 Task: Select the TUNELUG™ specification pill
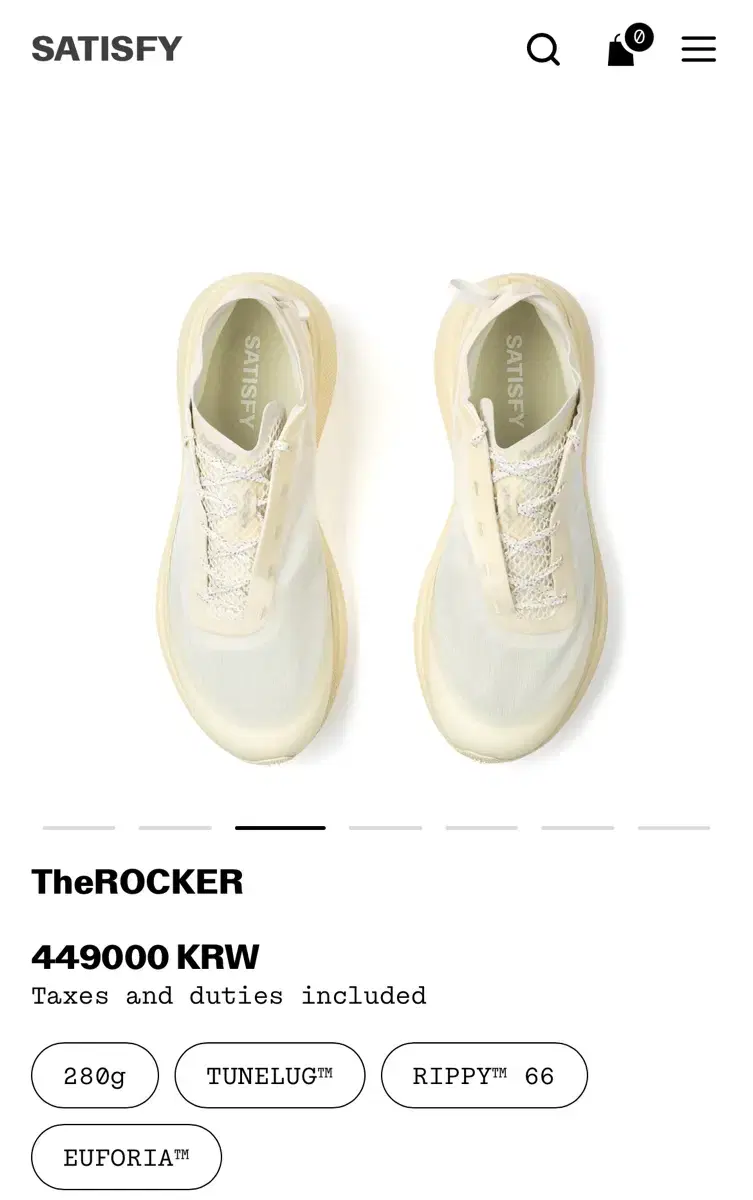269,1074
